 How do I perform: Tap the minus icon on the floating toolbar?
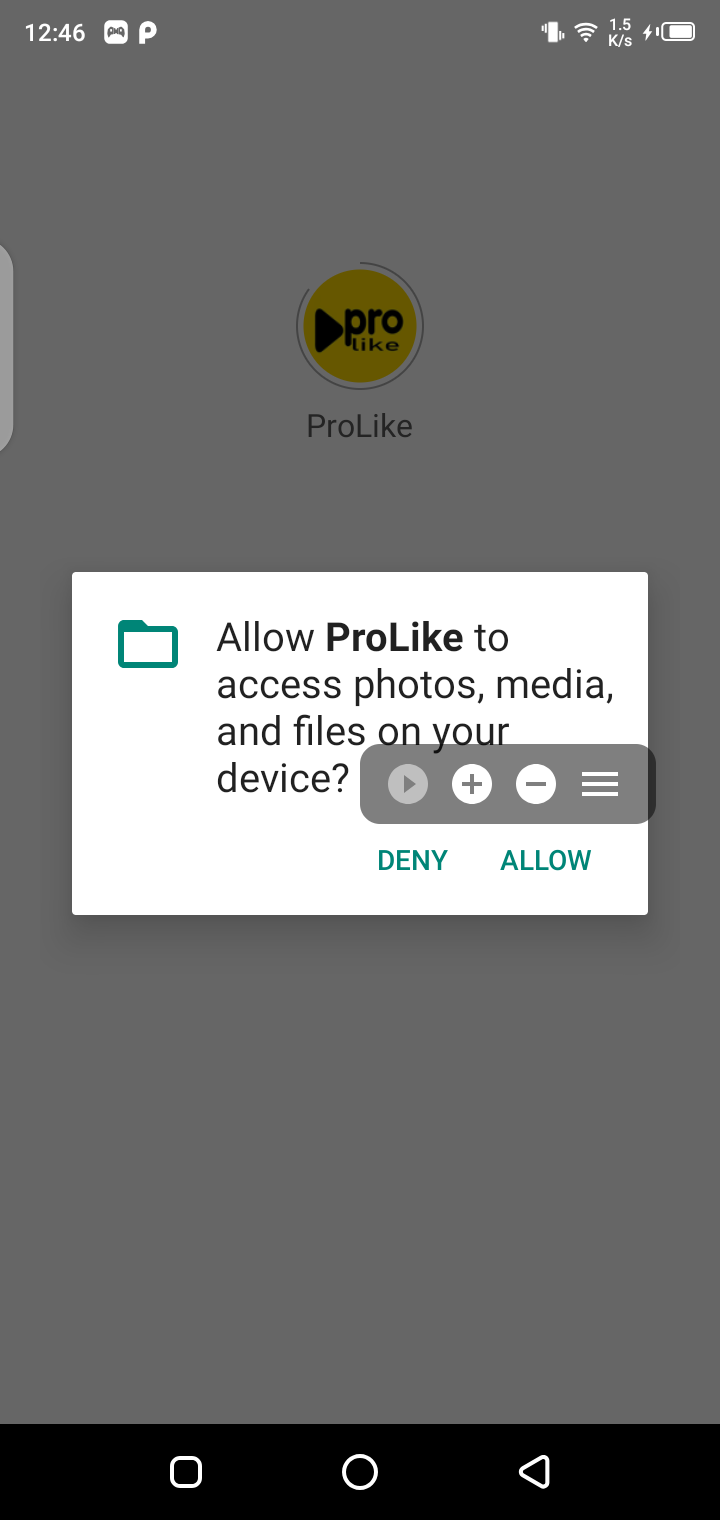(536, 784)
